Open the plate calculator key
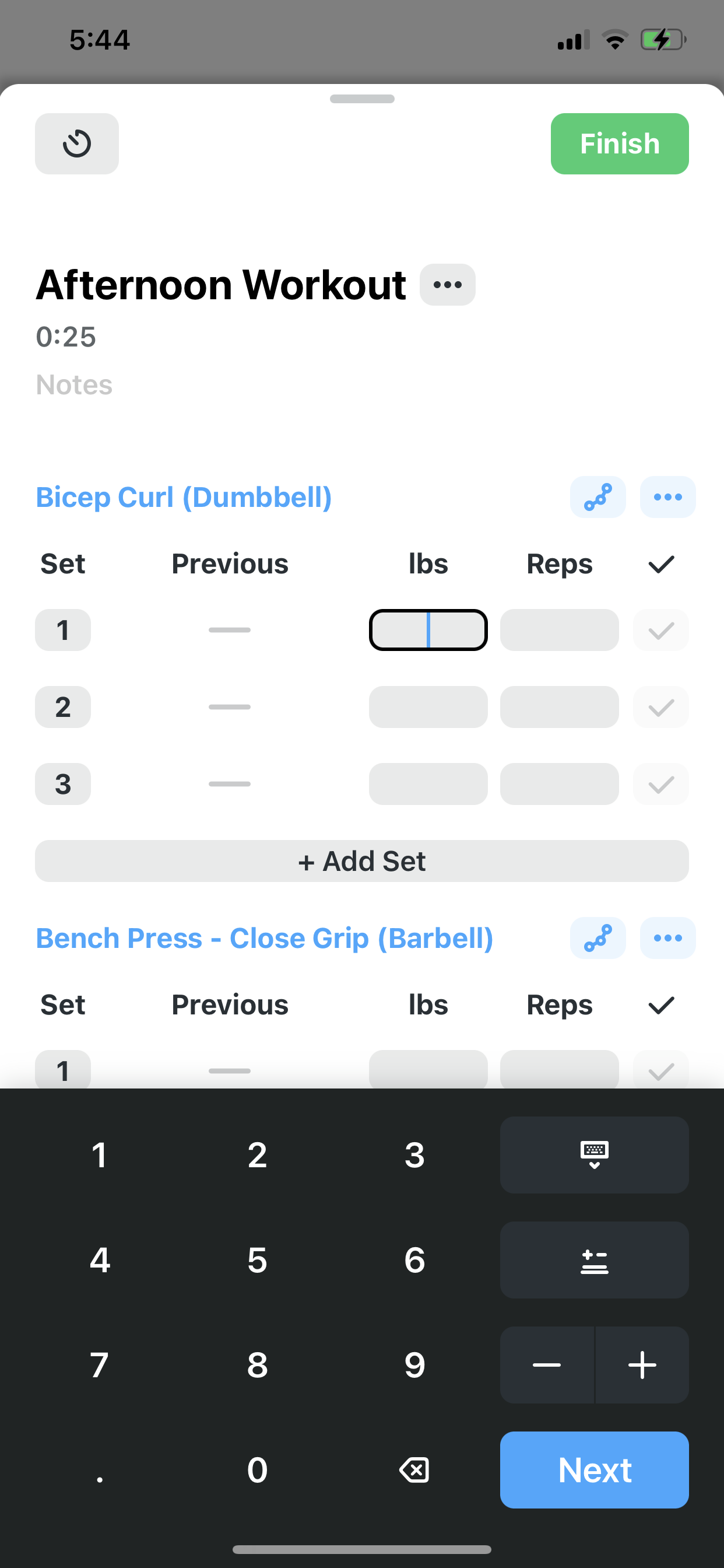The width and height of the screenshot is (724, 1568). pos(595,1260)
